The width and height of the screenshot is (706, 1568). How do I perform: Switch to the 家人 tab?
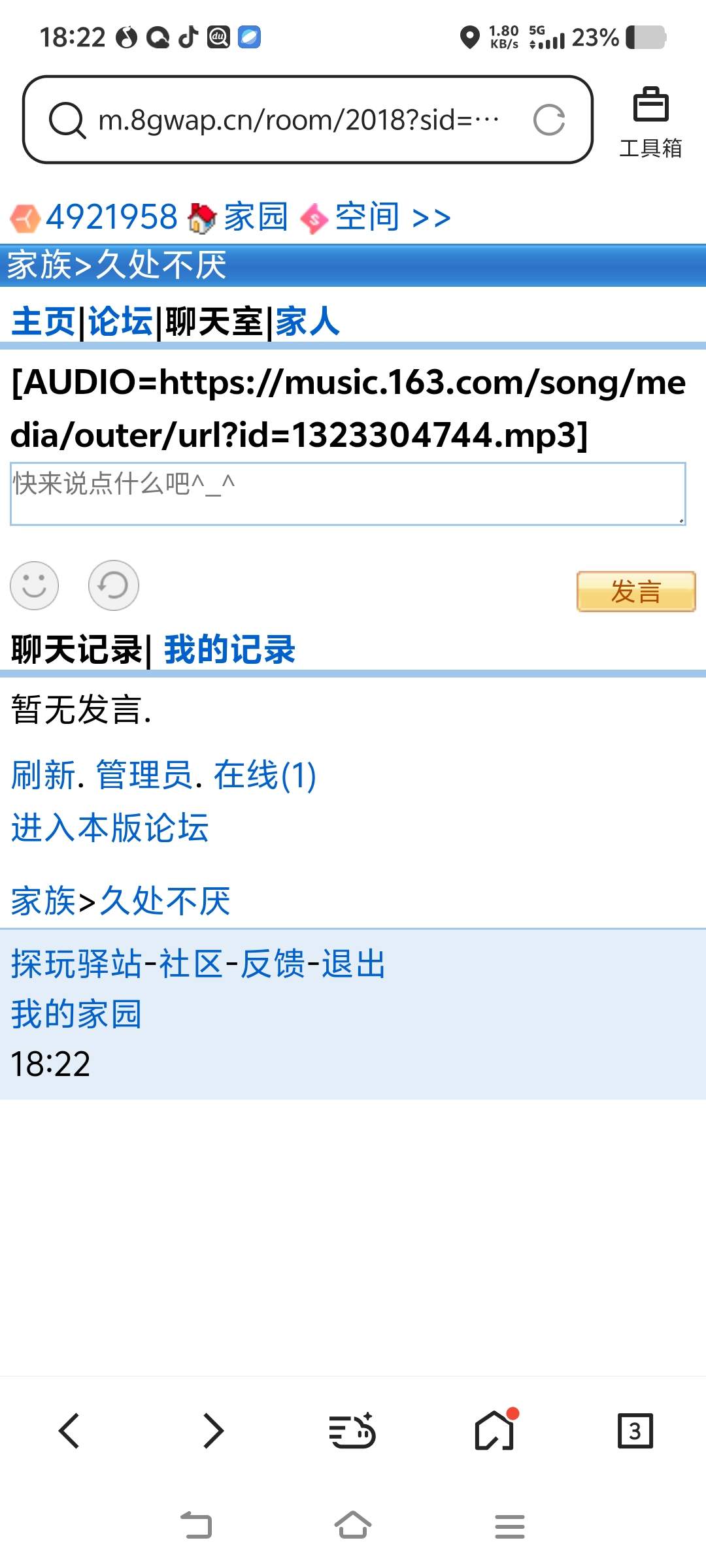[x=307, y=322]
